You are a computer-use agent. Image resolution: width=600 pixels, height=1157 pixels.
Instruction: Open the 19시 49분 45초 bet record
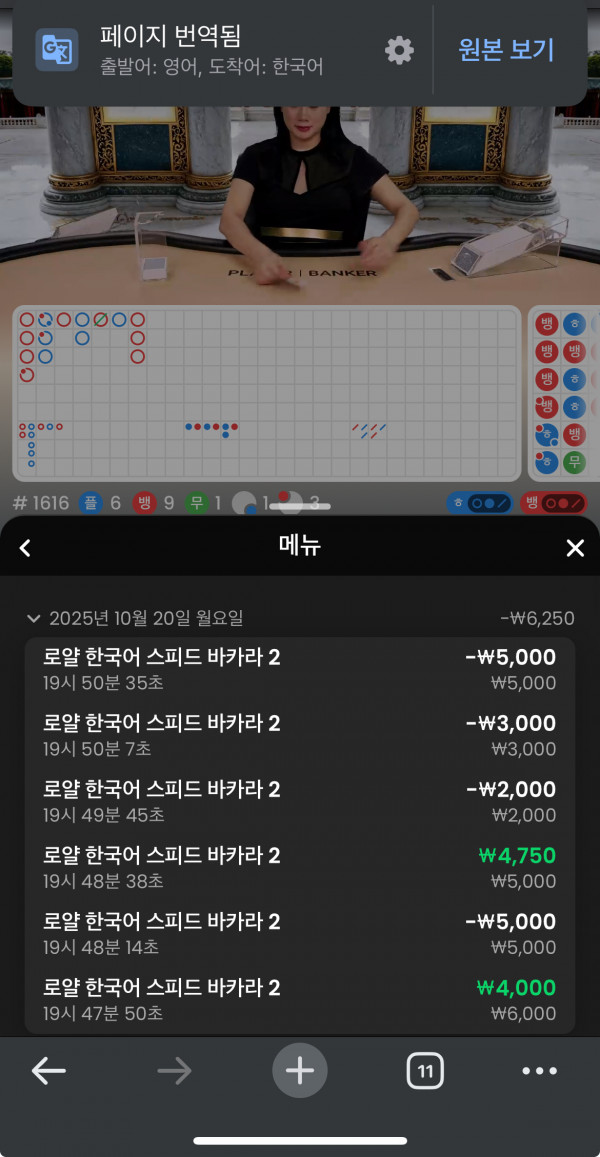click(x=300, y=801)
